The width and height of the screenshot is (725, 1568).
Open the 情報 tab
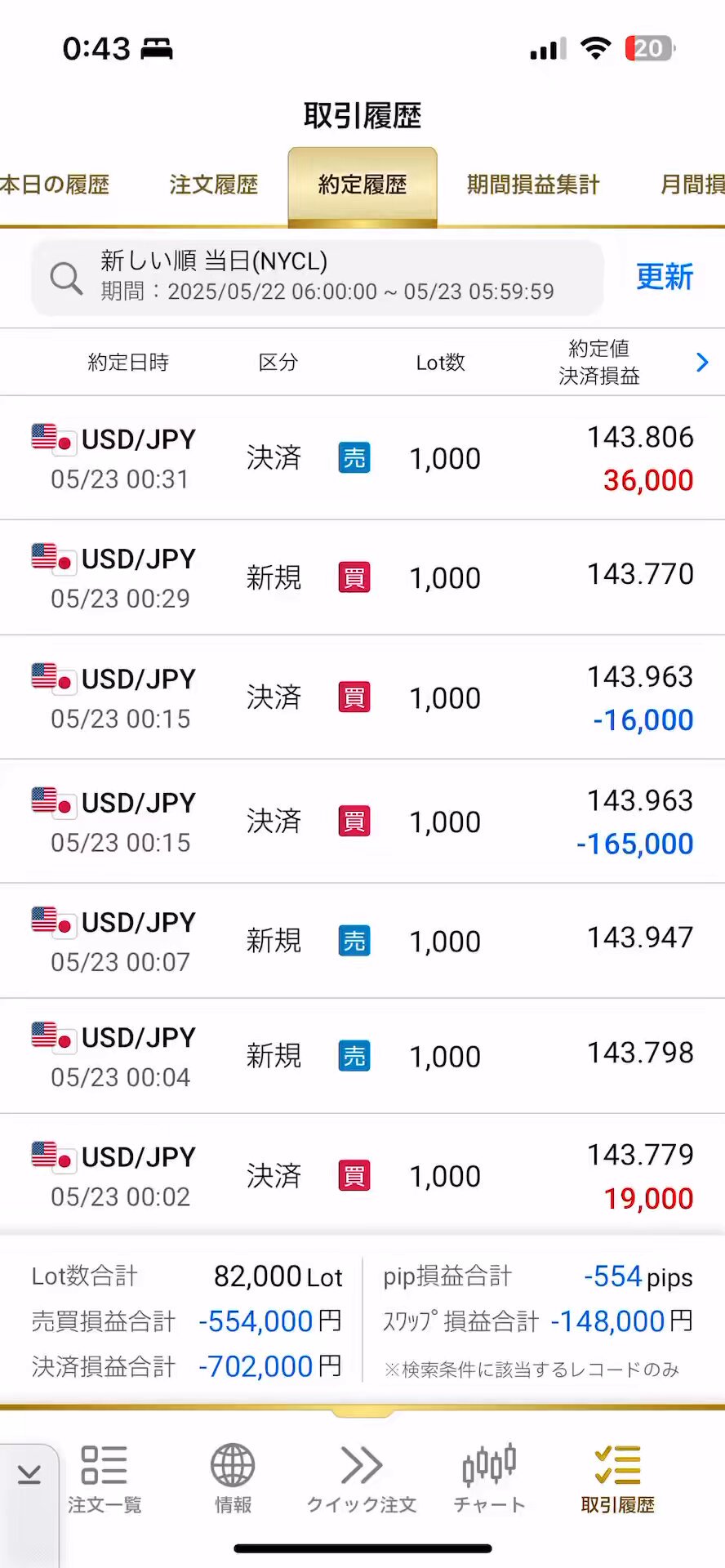tap(233, 1480)
